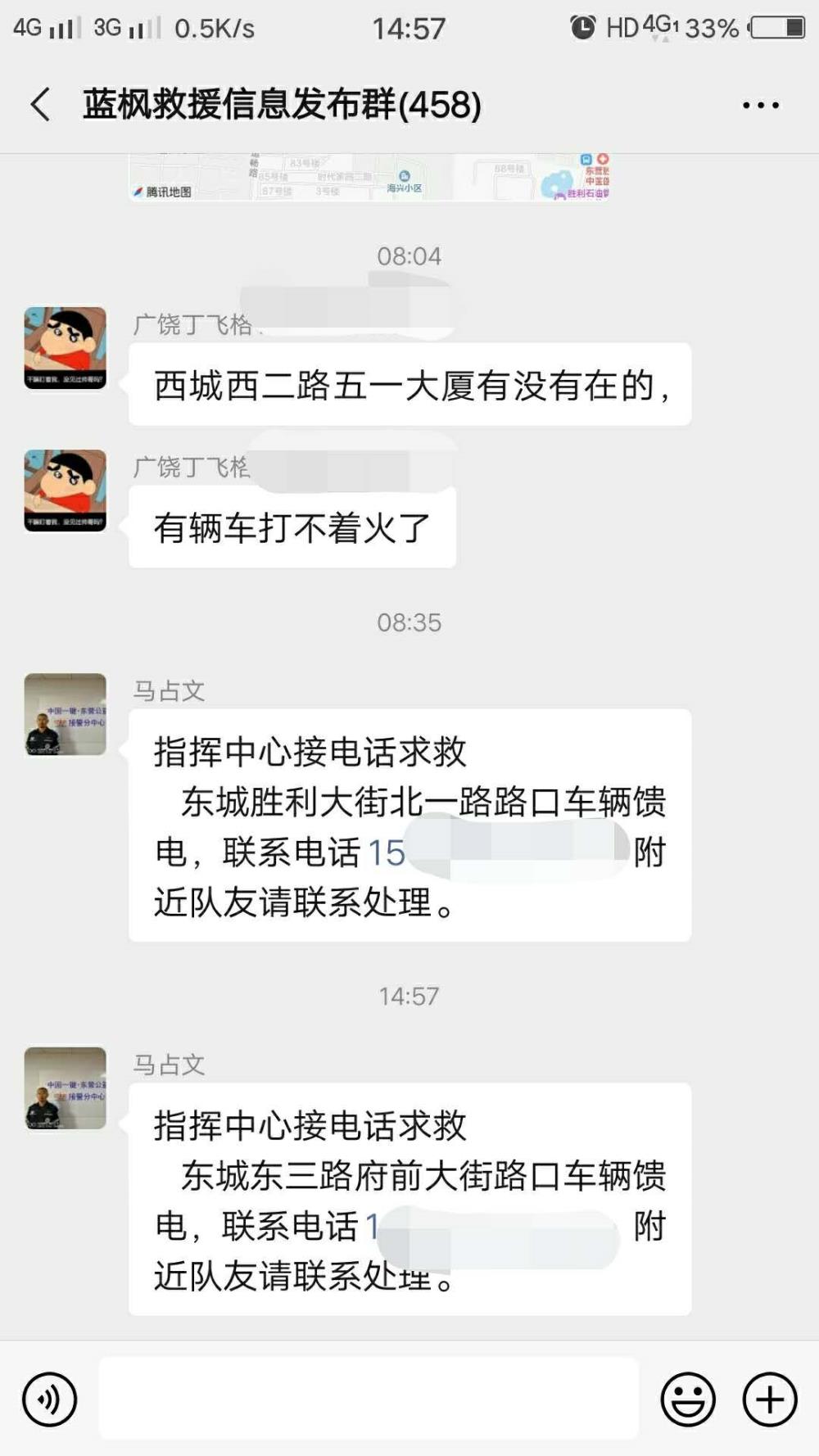819x1456 pixels.
Task: Open sender avatar on the 五一大厦 message
Action: tap(66, 348)
